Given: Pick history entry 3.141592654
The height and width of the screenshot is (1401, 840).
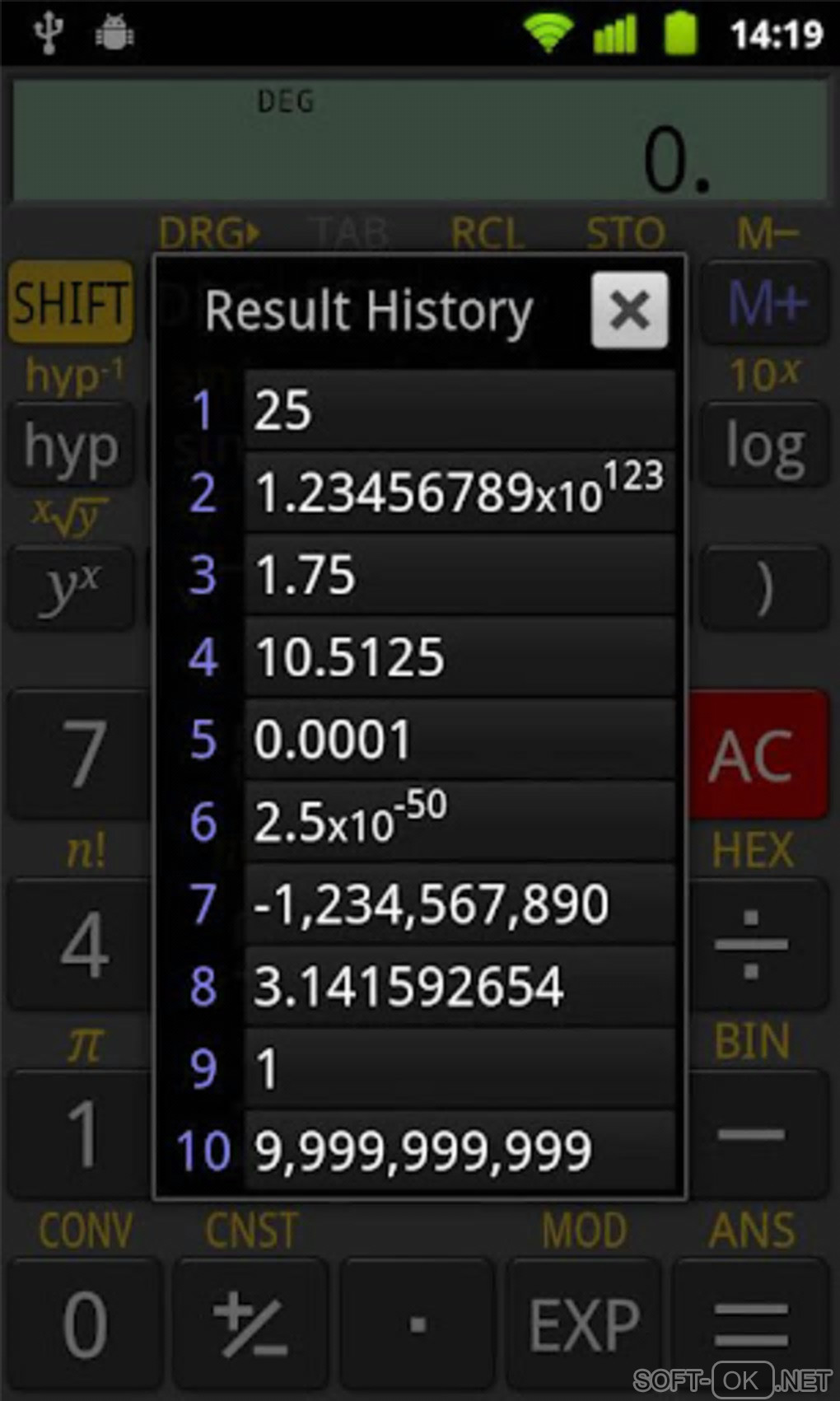Looking at the screenshot, I should tap(459, 986).
